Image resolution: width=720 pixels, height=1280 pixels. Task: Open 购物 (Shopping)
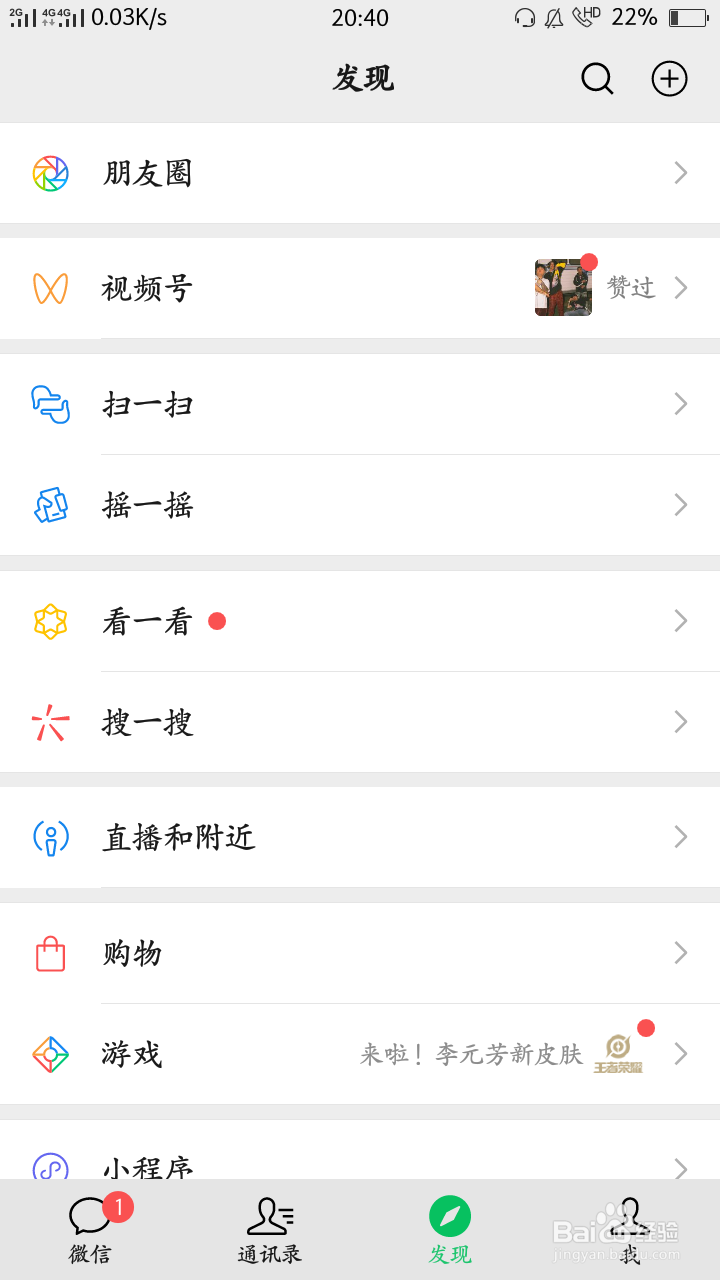pos(360,953)
